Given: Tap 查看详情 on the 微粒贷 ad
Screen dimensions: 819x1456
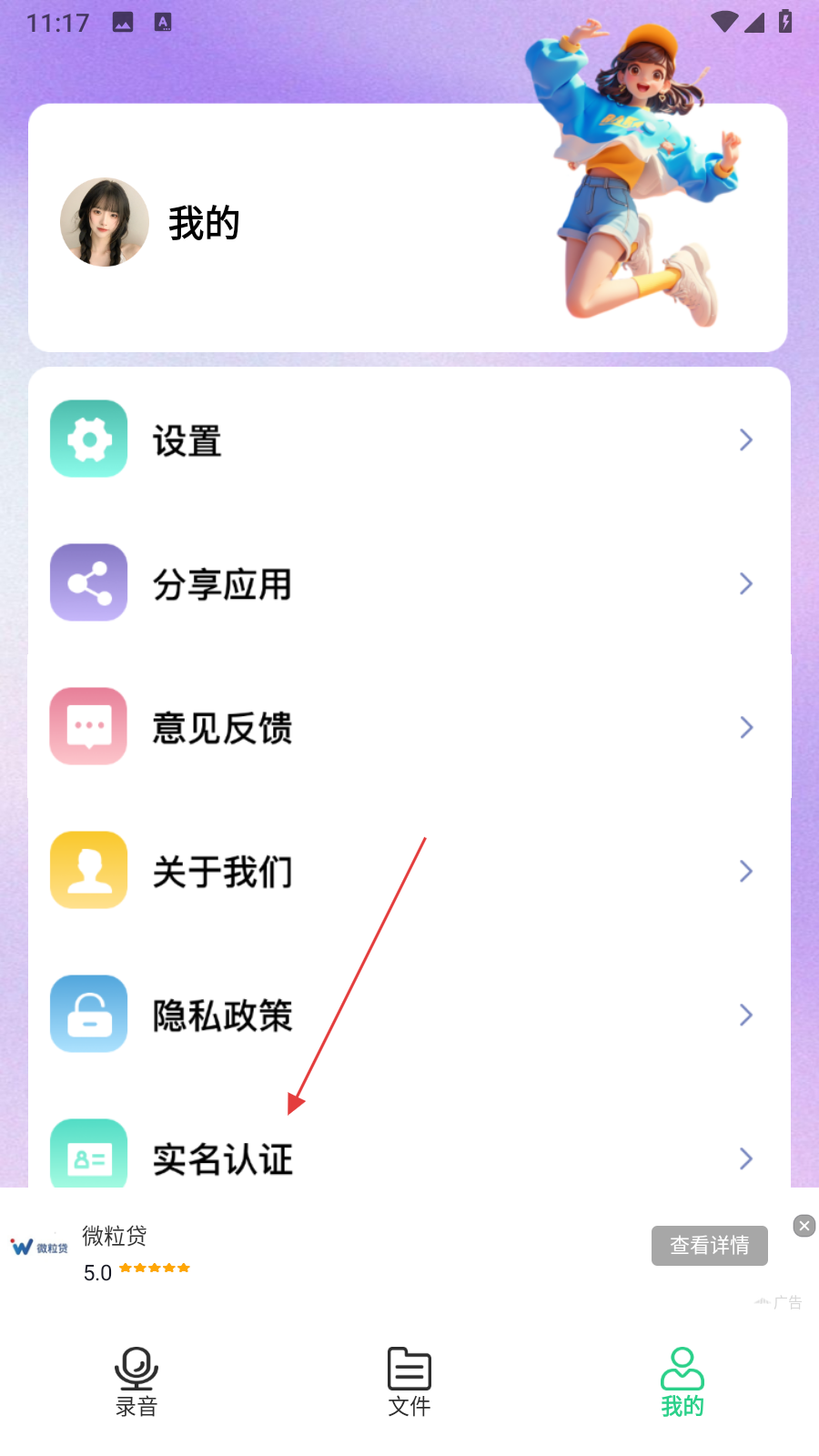Looking at the screenshot, I should [709, 1246].
